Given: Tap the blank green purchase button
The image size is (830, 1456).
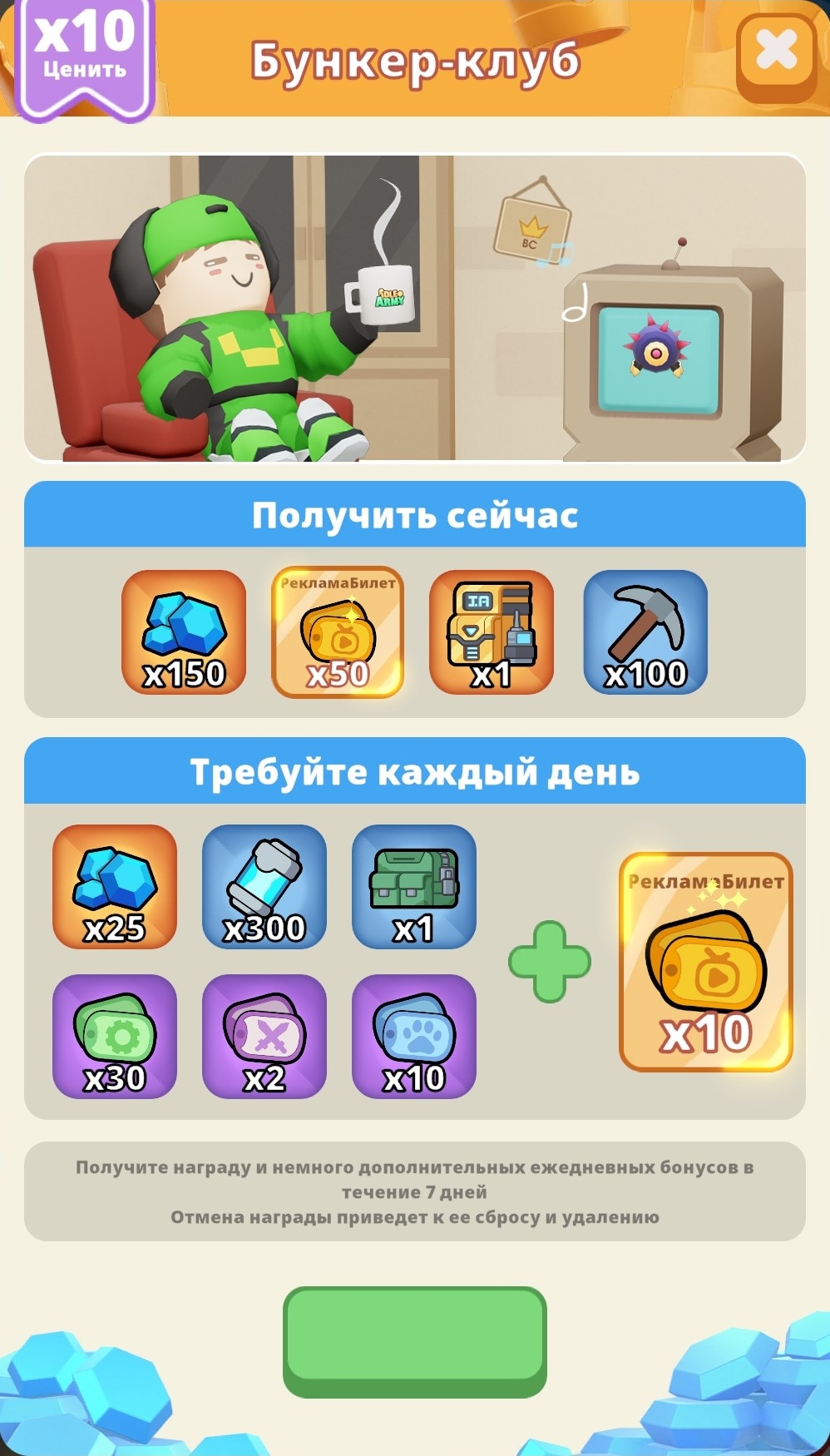Looking at the screenshot, I should 415,1341.
